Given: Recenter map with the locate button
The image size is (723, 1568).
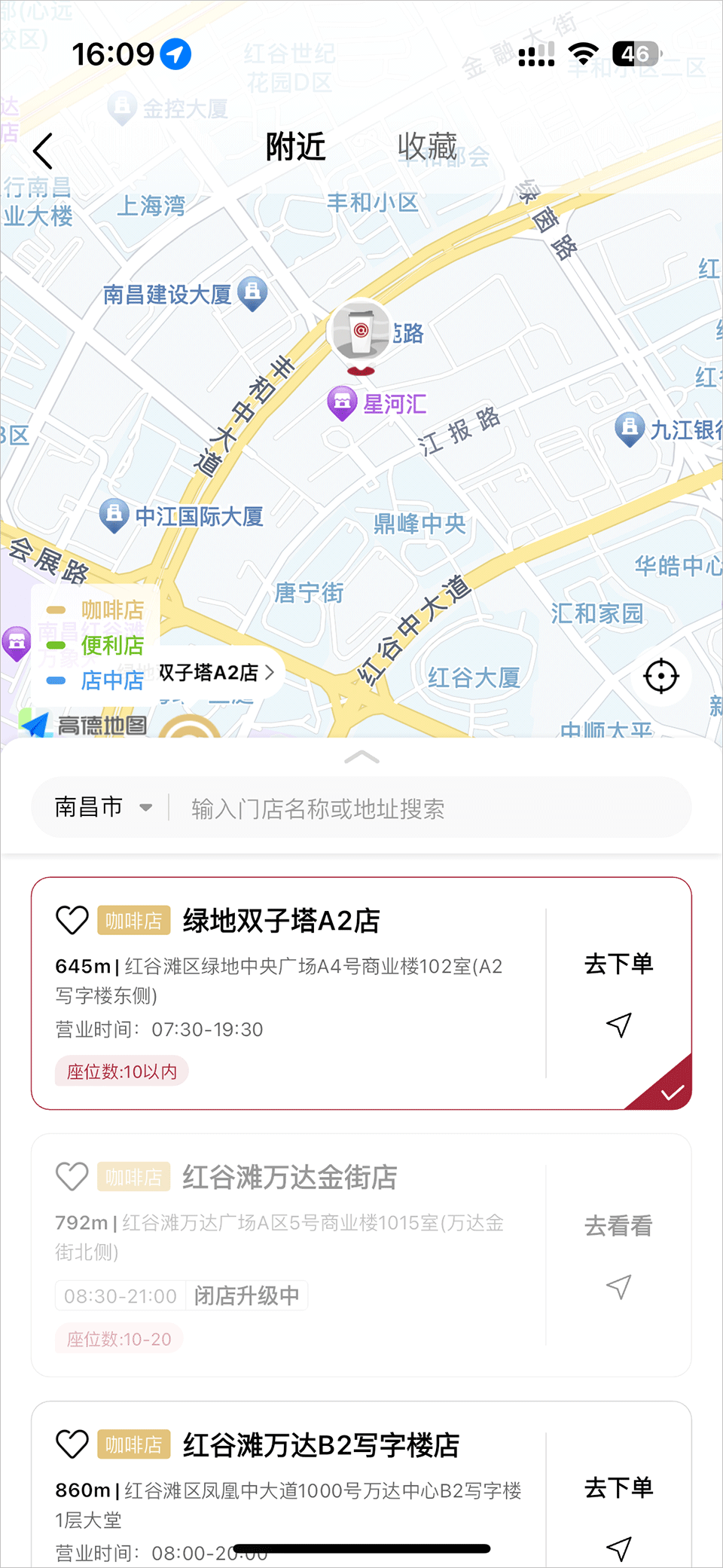Looking at the screenshot, I should coord(660,676).
